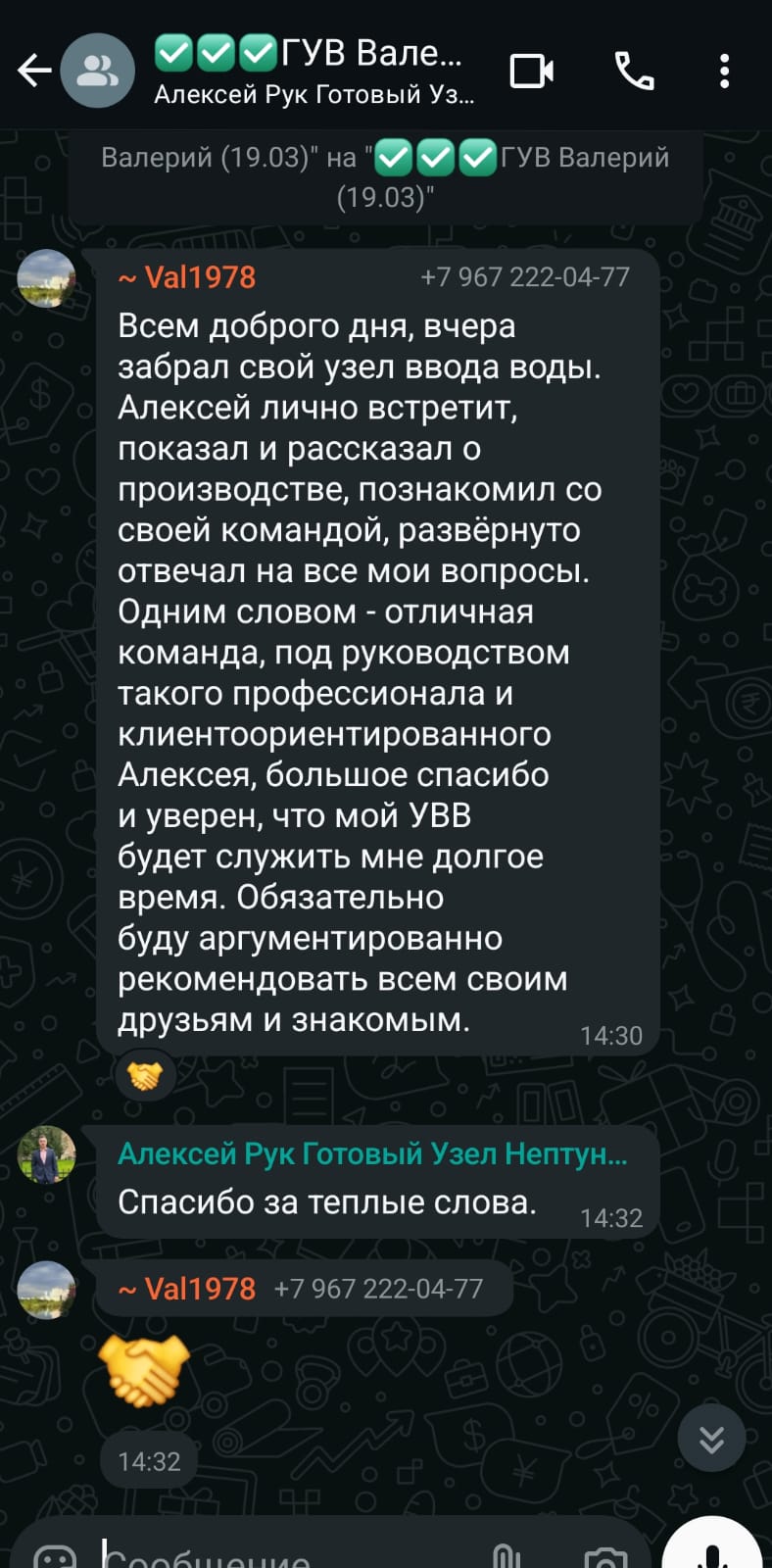The width and height of the screenshot is (772, 1568).
Task: Open profile avatar of Алексей Рук Готовый Узел
Action: click(46, 1154)
